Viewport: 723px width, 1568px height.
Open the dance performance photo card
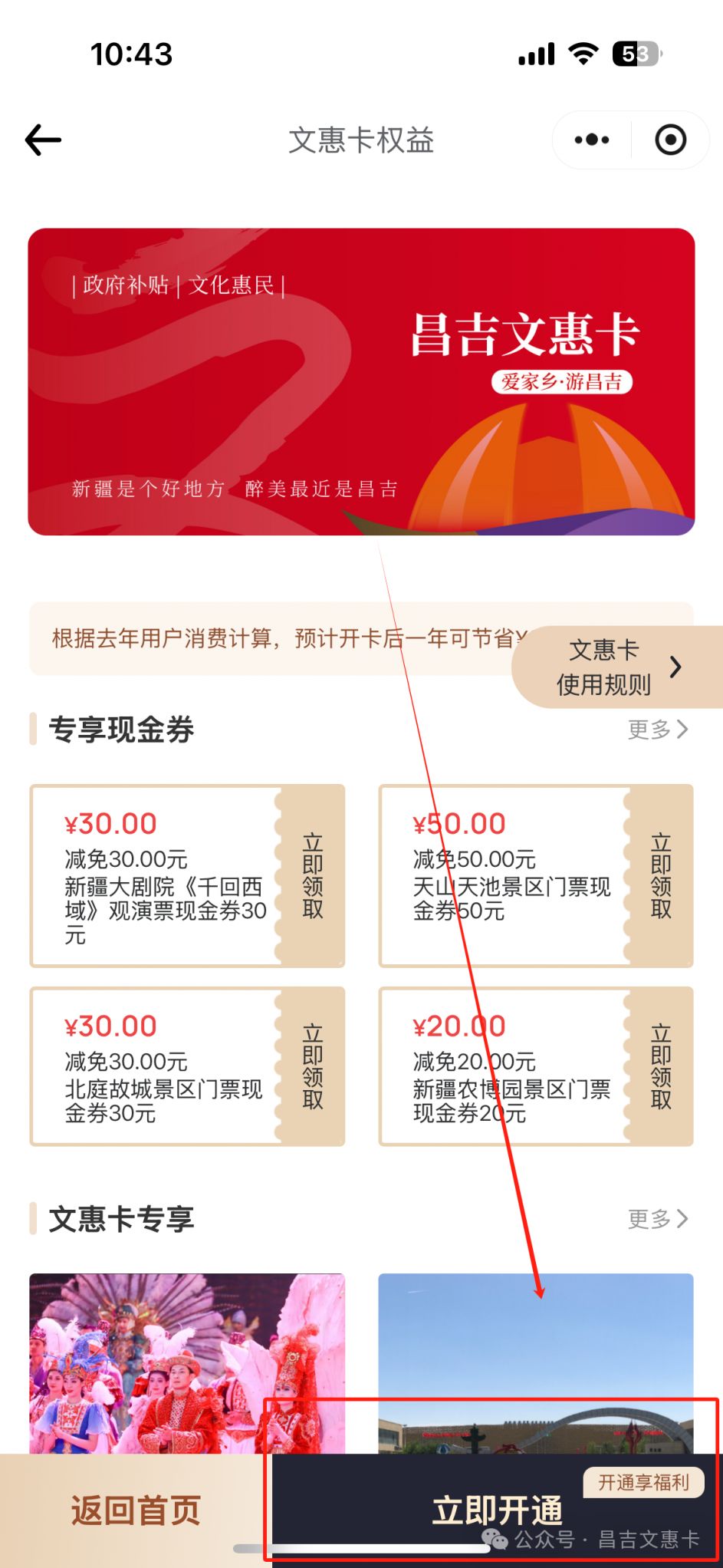click(x=187, y=1362)
